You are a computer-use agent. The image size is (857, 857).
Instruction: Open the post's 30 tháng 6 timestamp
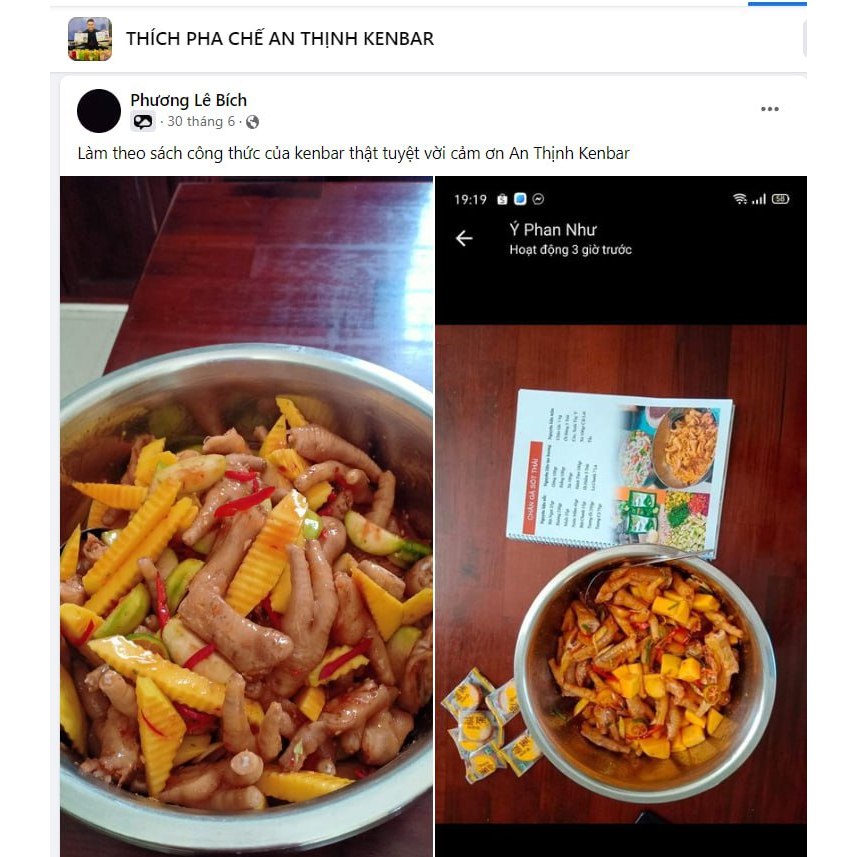click(200, 122)
